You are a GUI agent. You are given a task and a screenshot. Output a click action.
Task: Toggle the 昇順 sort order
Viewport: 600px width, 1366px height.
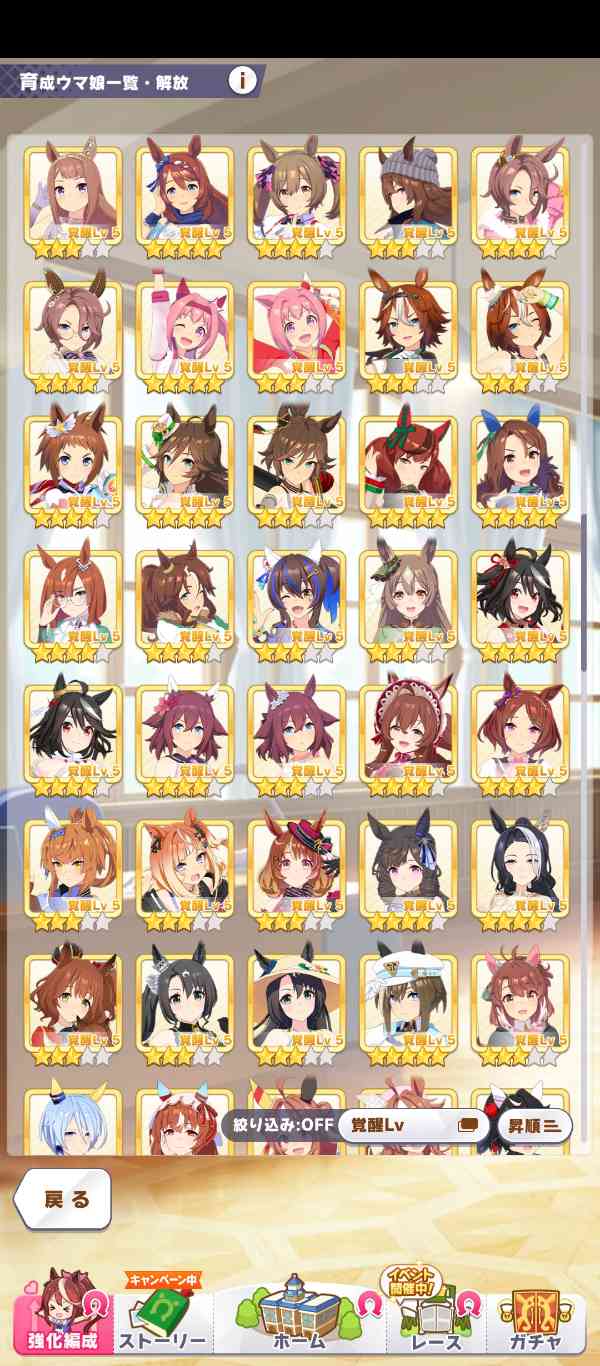click(x=534, y=1124)
